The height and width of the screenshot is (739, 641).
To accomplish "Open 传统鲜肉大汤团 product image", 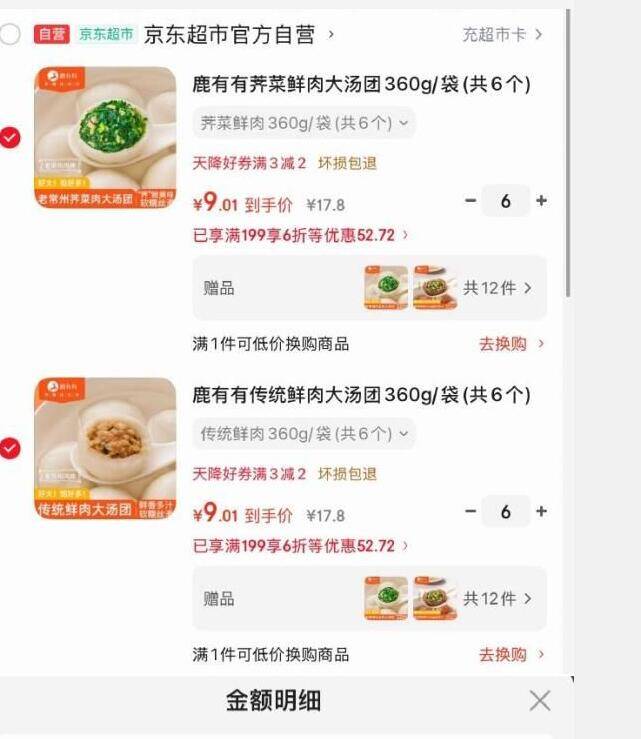I will tap(105, 448).
